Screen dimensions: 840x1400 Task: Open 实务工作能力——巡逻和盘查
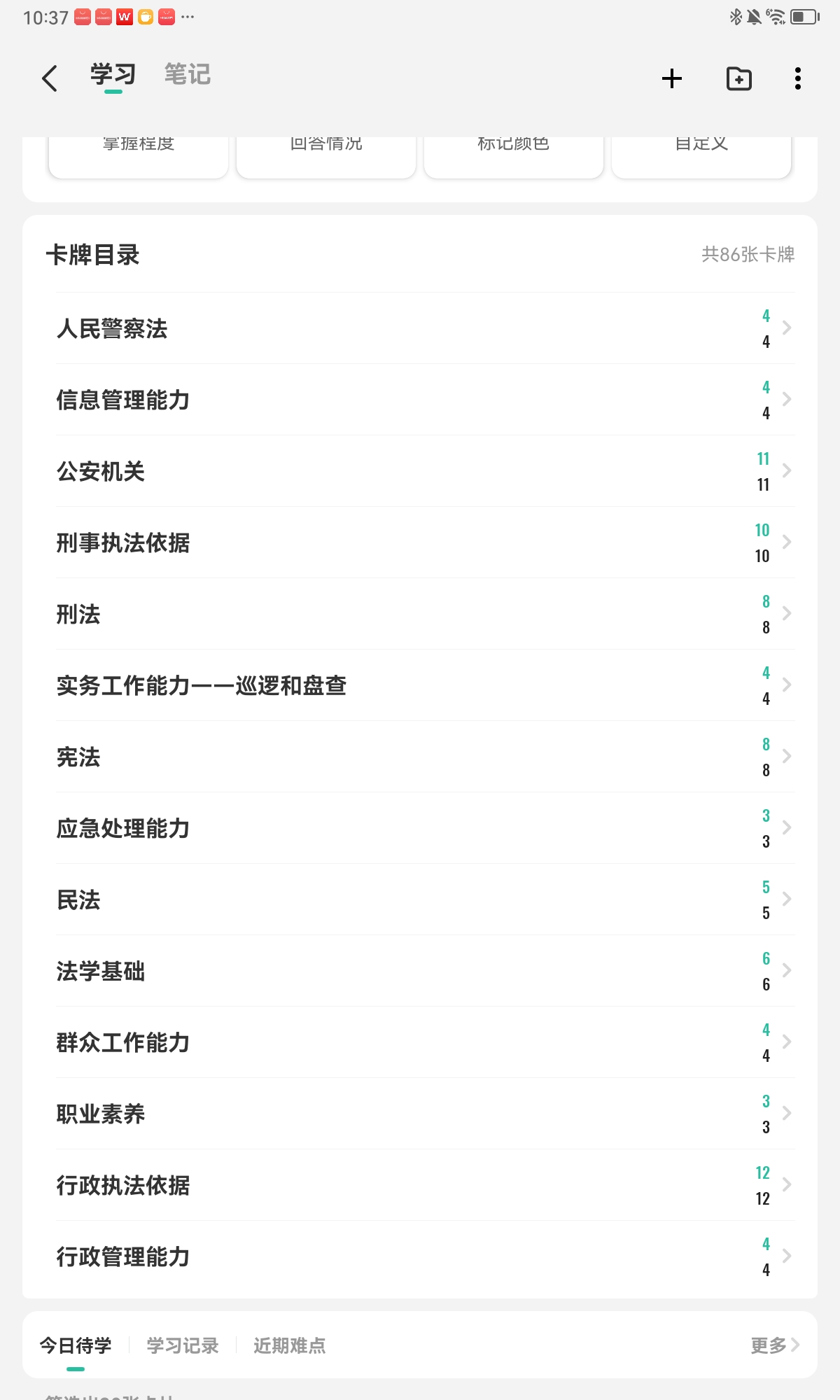coord(426,685)
